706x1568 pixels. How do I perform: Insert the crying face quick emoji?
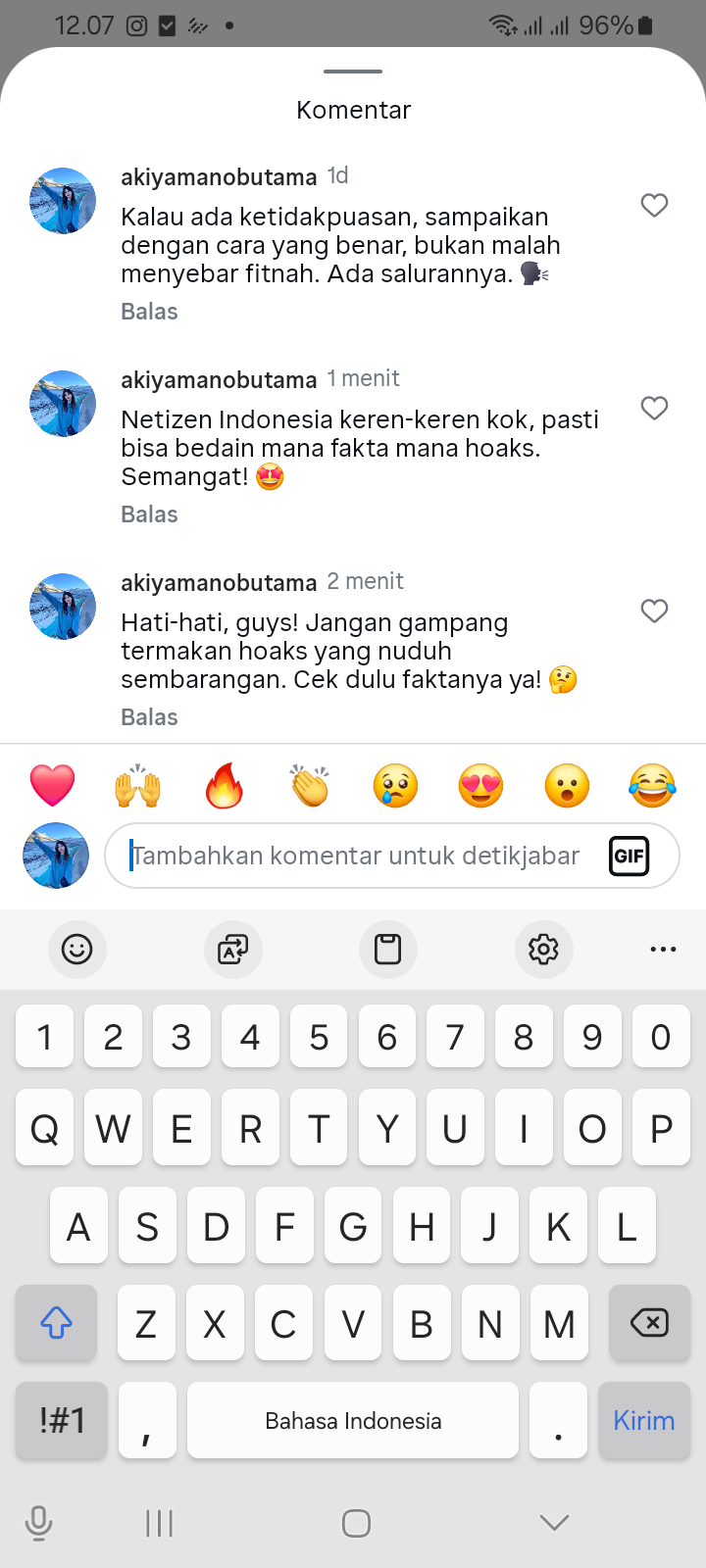coord(395,786)
